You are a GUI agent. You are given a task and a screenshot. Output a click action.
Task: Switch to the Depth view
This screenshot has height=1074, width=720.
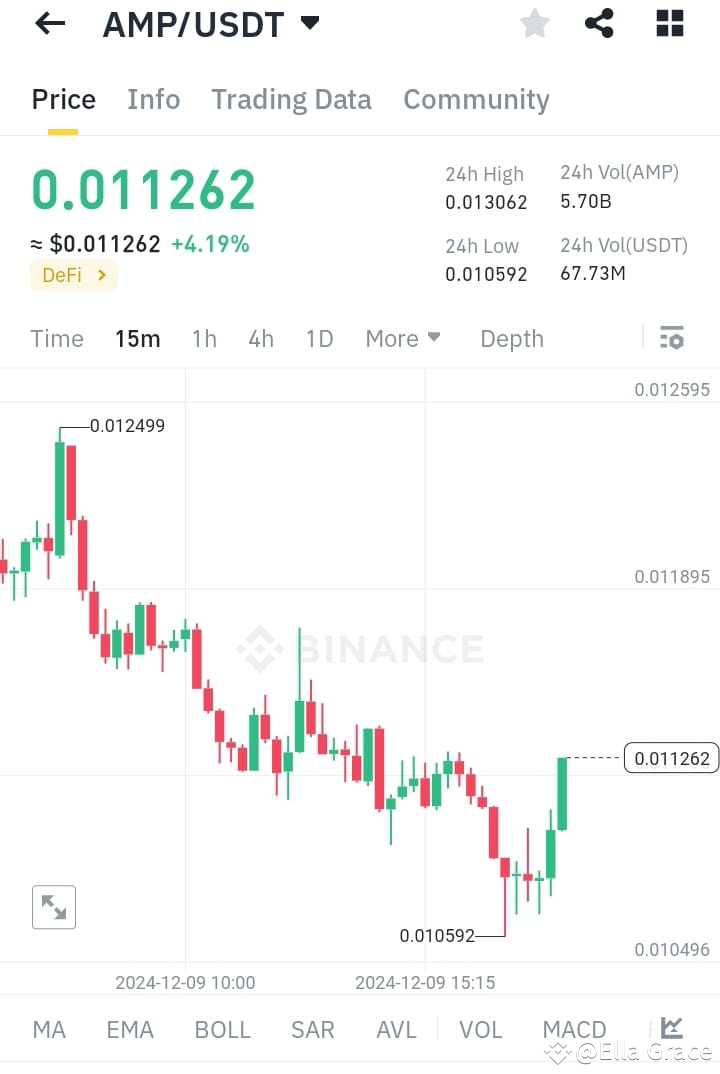tap(511, 338)
